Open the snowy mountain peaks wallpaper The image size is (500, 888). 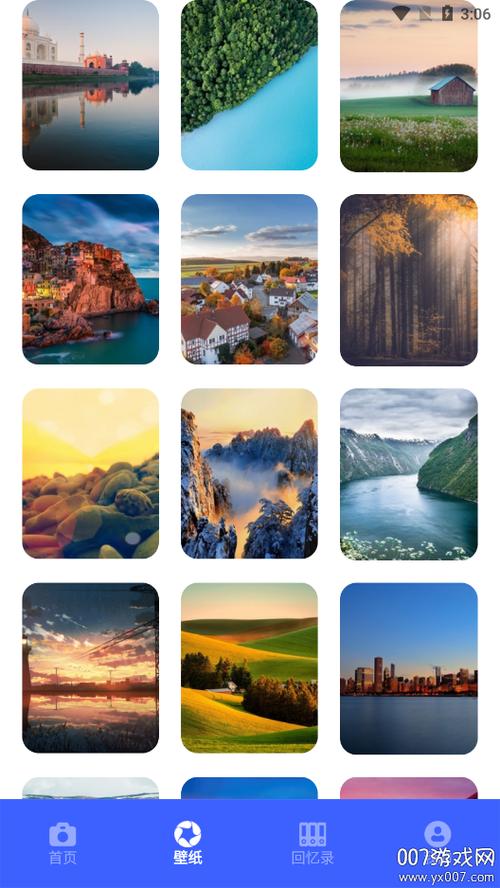[x=250, y=473]
